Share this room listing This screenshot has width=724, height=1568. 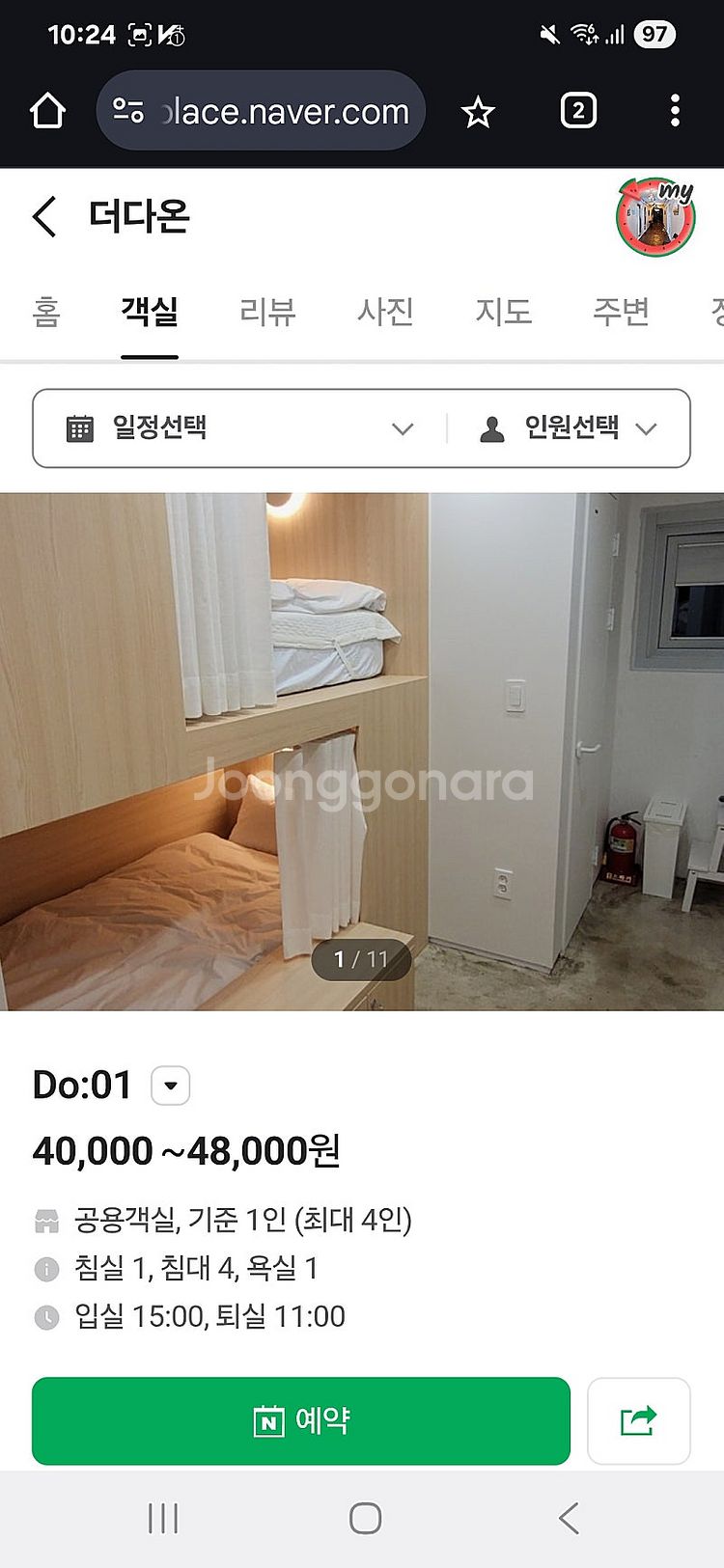click(x=638, y=1420)
